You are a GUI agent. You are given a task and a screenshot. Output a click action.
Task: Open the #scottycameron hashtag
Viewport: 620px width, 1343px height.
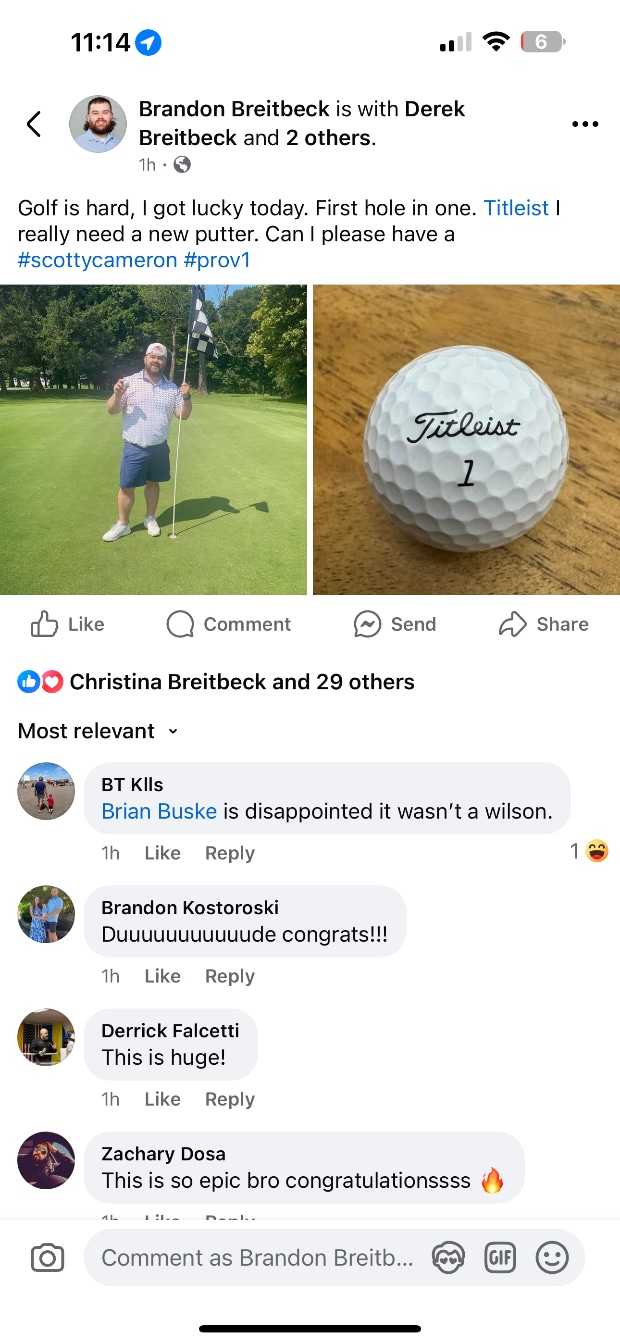[x=97, y=260]
